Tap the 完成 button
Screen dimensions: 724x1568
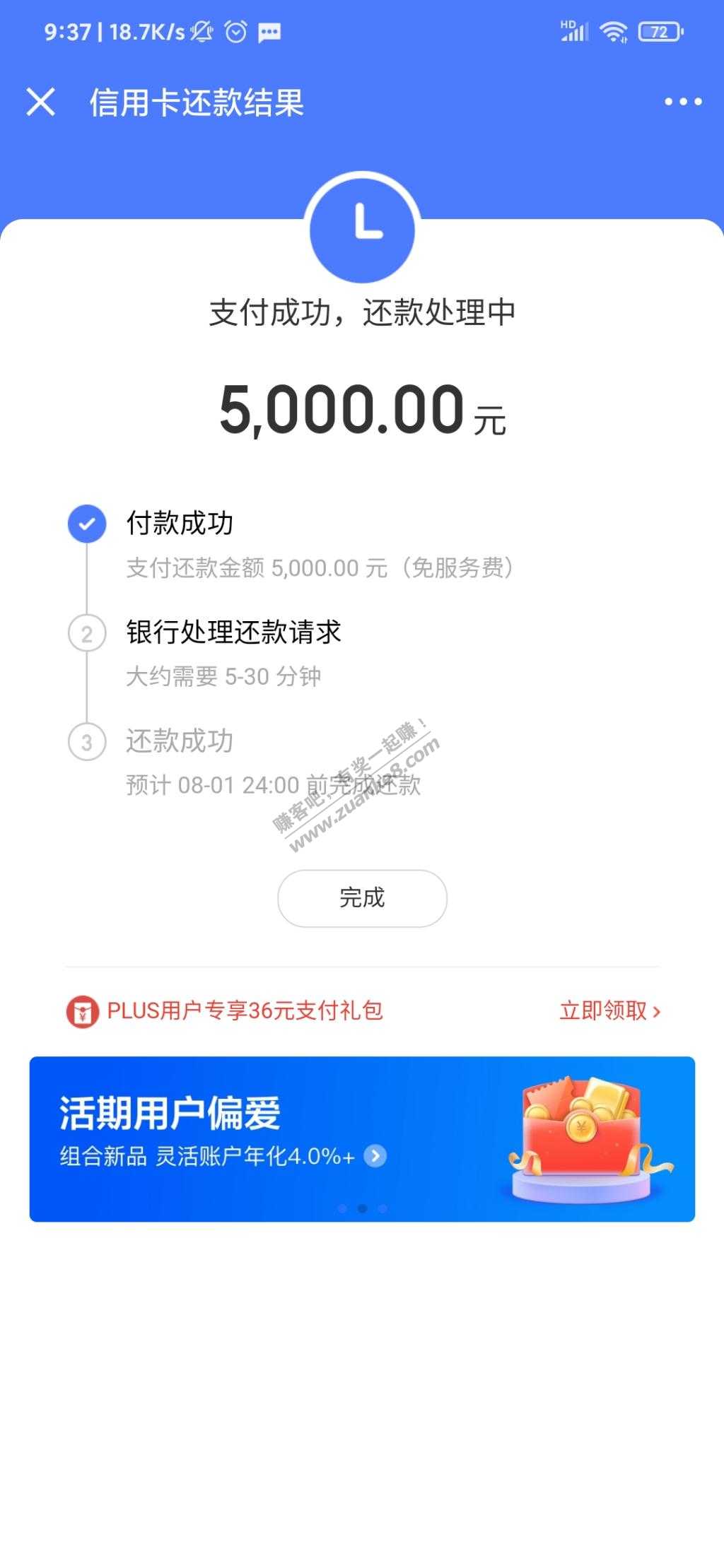pos(362,897)
